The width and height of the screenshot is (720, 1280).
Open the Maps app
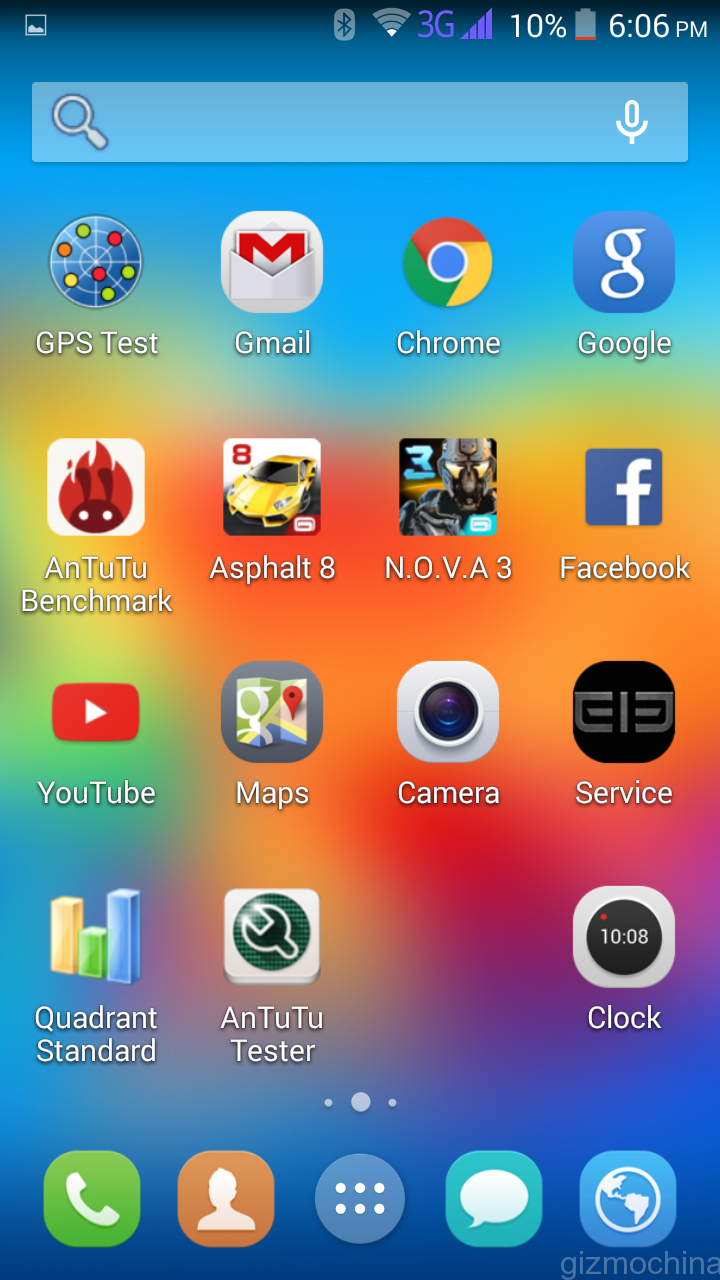click(x=272, y=712)
